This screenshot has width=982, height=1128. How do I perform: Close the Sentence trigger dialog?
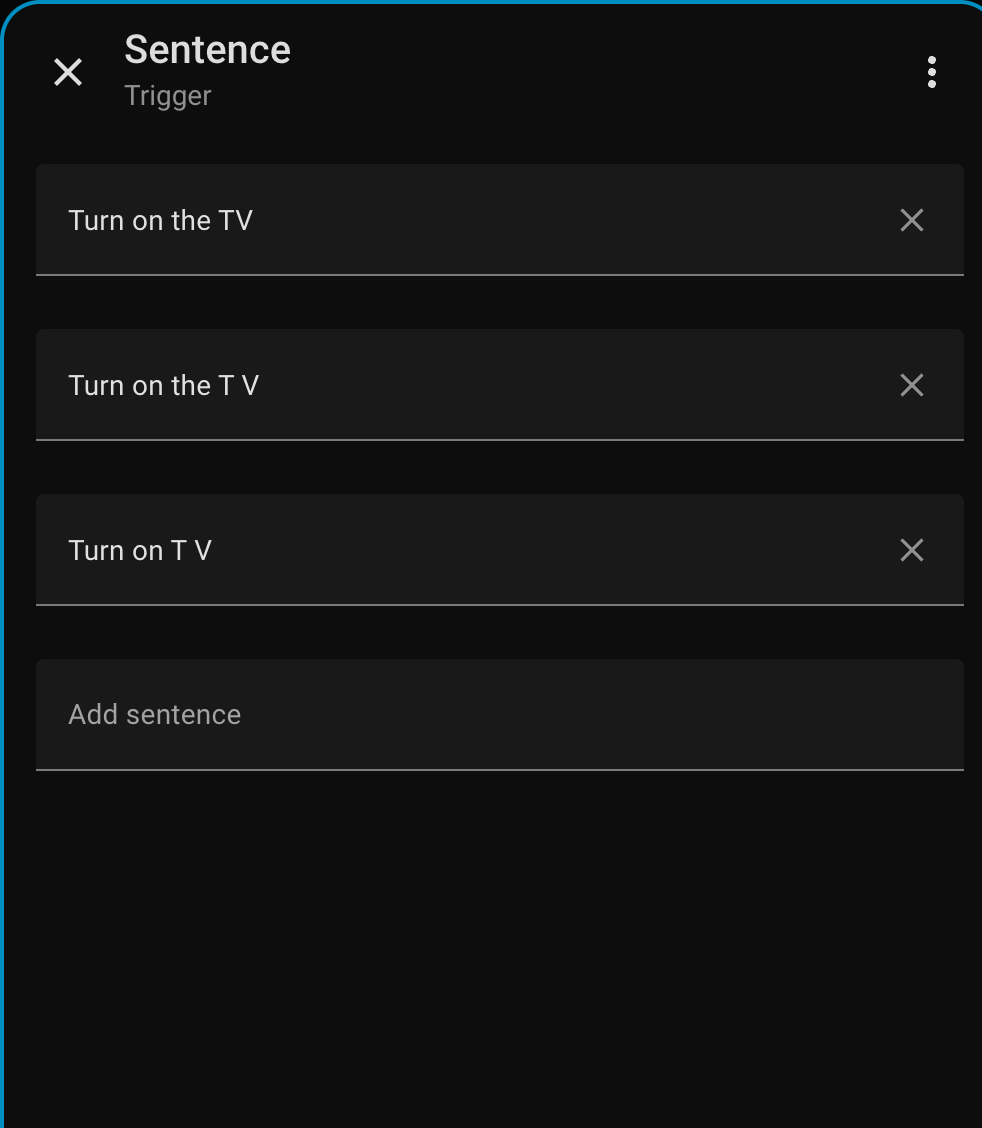point(68,72)
